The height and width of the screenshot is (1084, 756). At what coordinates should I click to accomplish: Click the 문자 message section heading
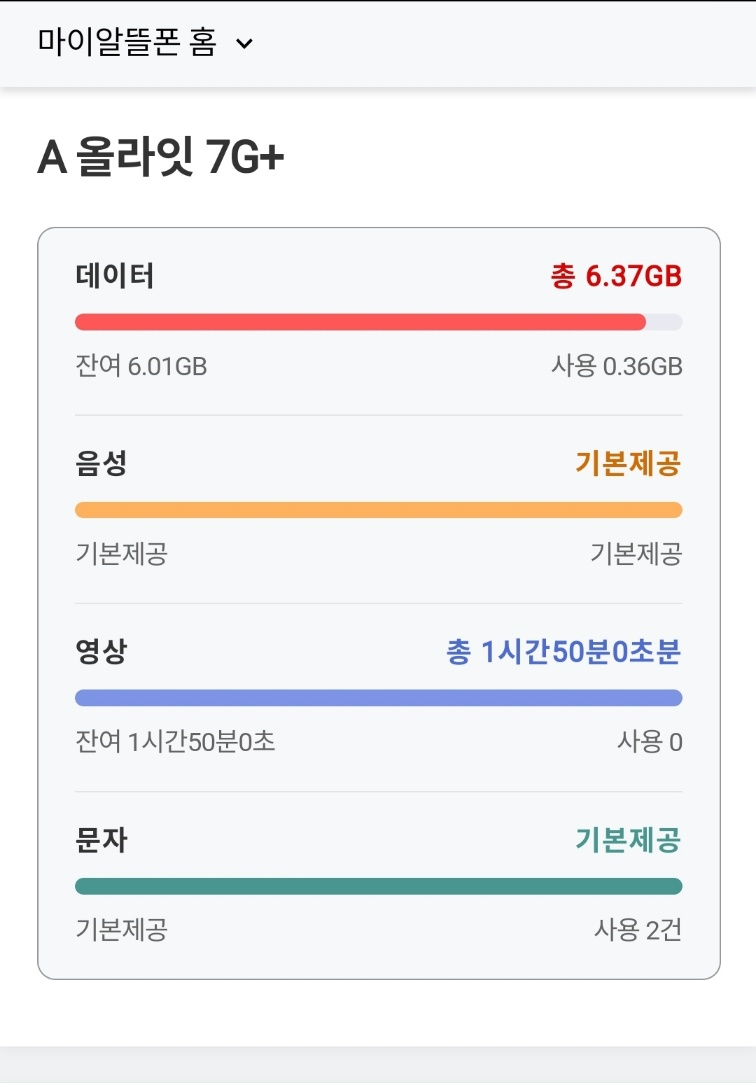pos(102,840)
